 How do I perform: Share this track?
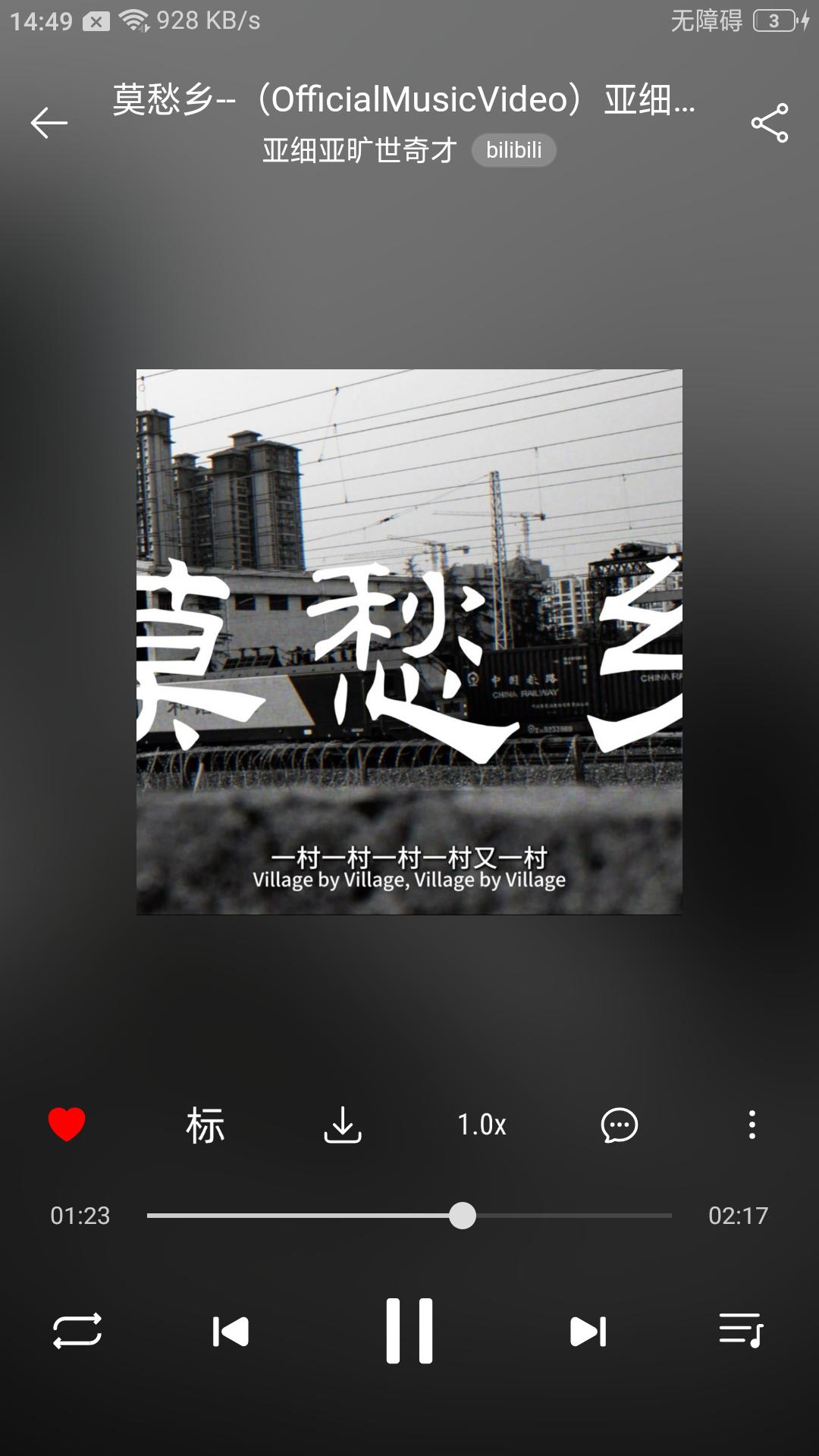770,123
